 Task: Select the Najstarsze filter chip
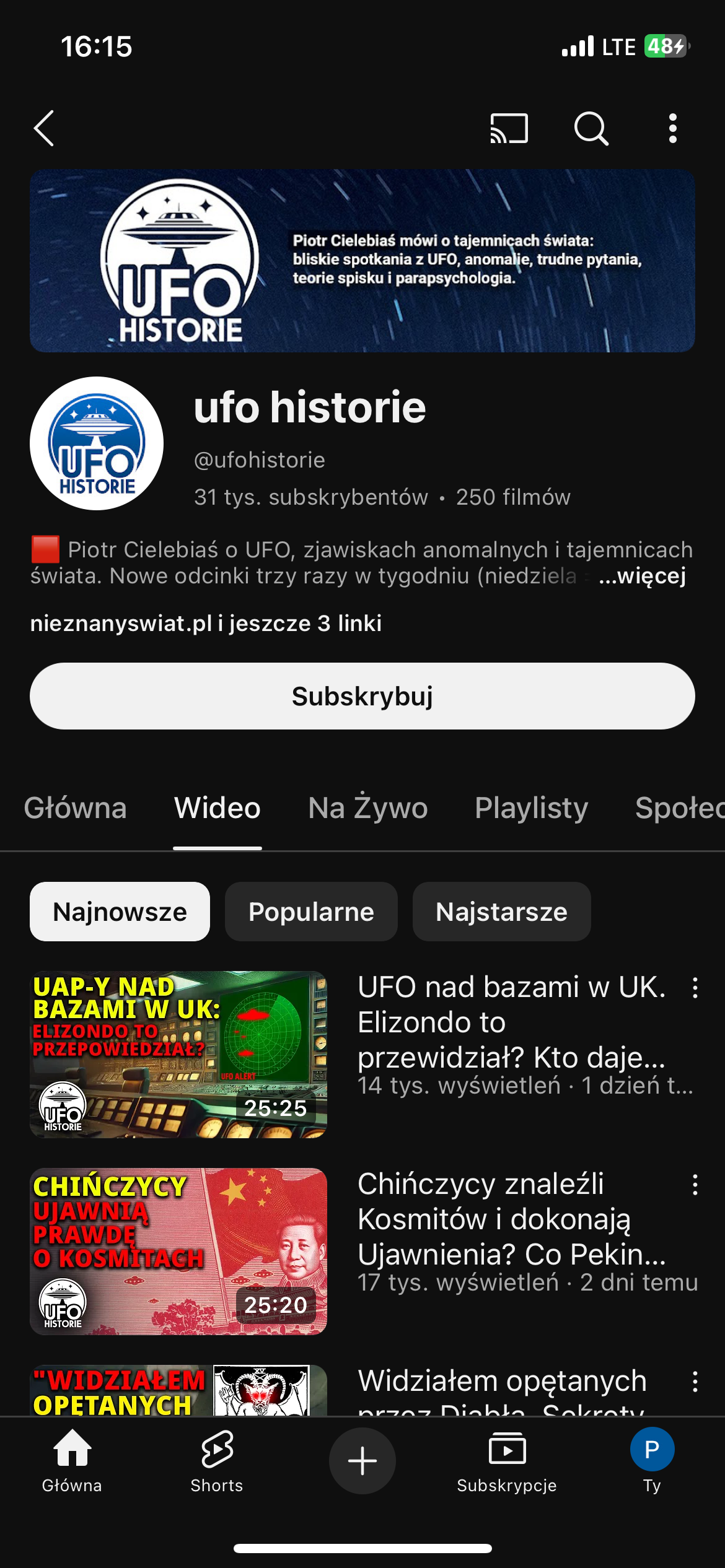tap(501, 912)
